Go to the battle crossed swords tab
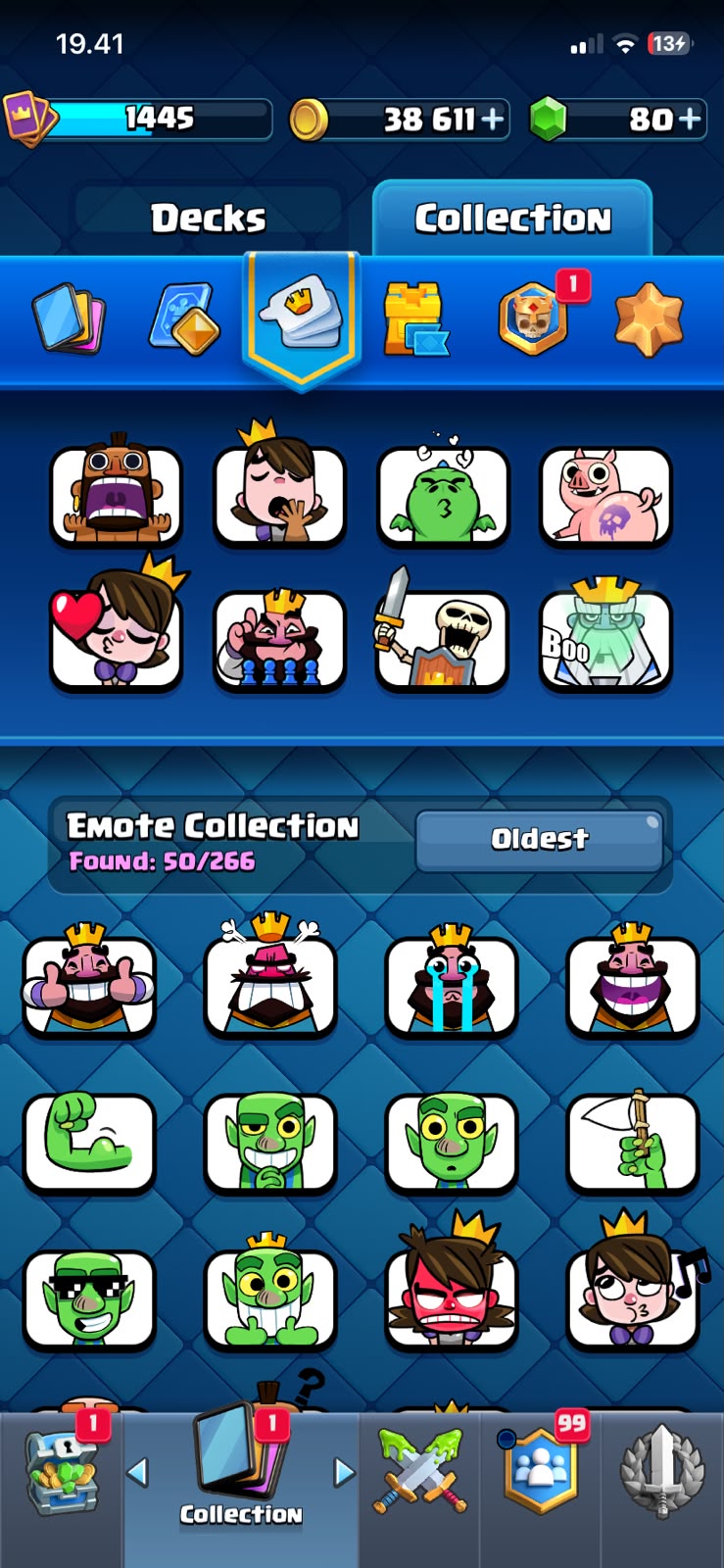Viewport: 724px width, 1568px height. click(419, 1470)
